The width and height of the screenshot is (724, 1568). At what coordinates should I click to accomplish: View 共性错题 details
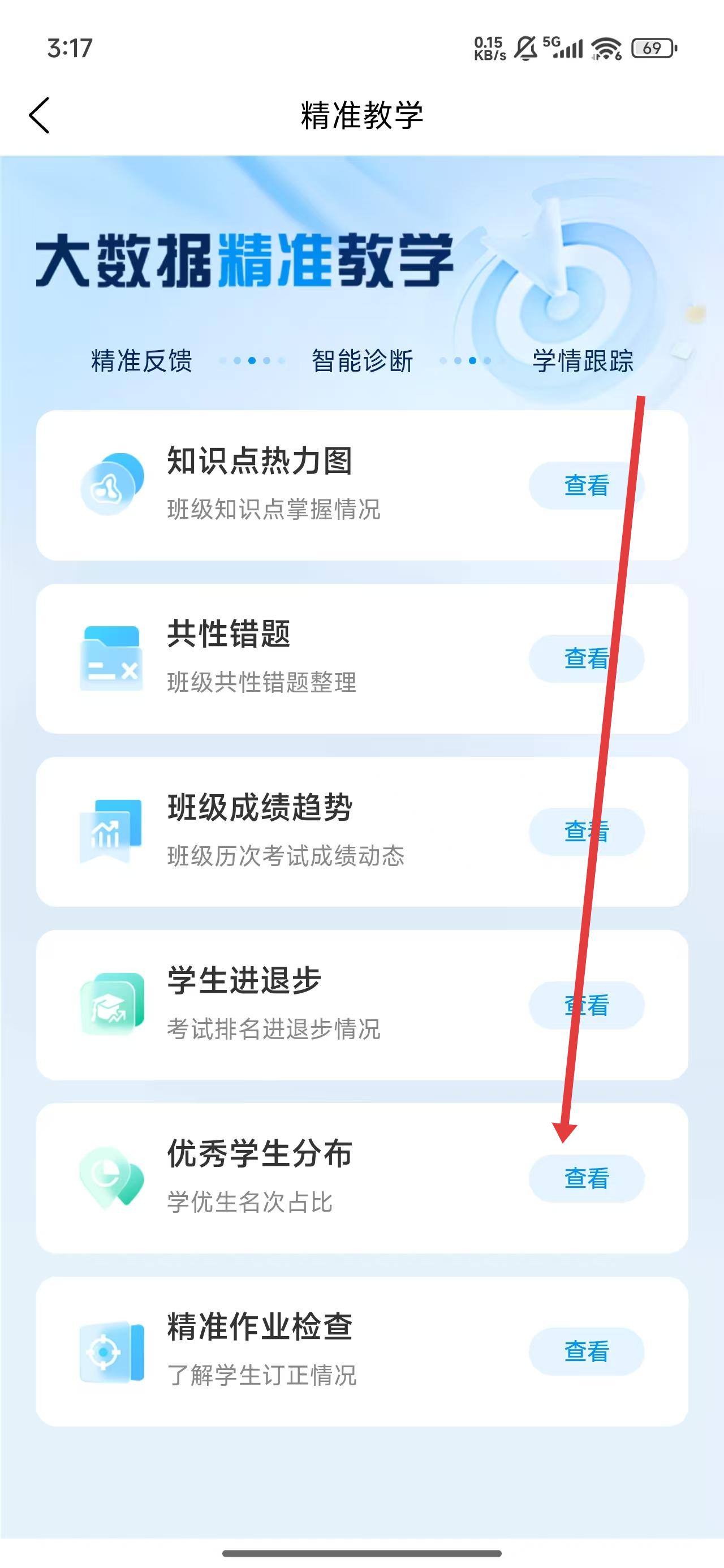click(586, 658)
